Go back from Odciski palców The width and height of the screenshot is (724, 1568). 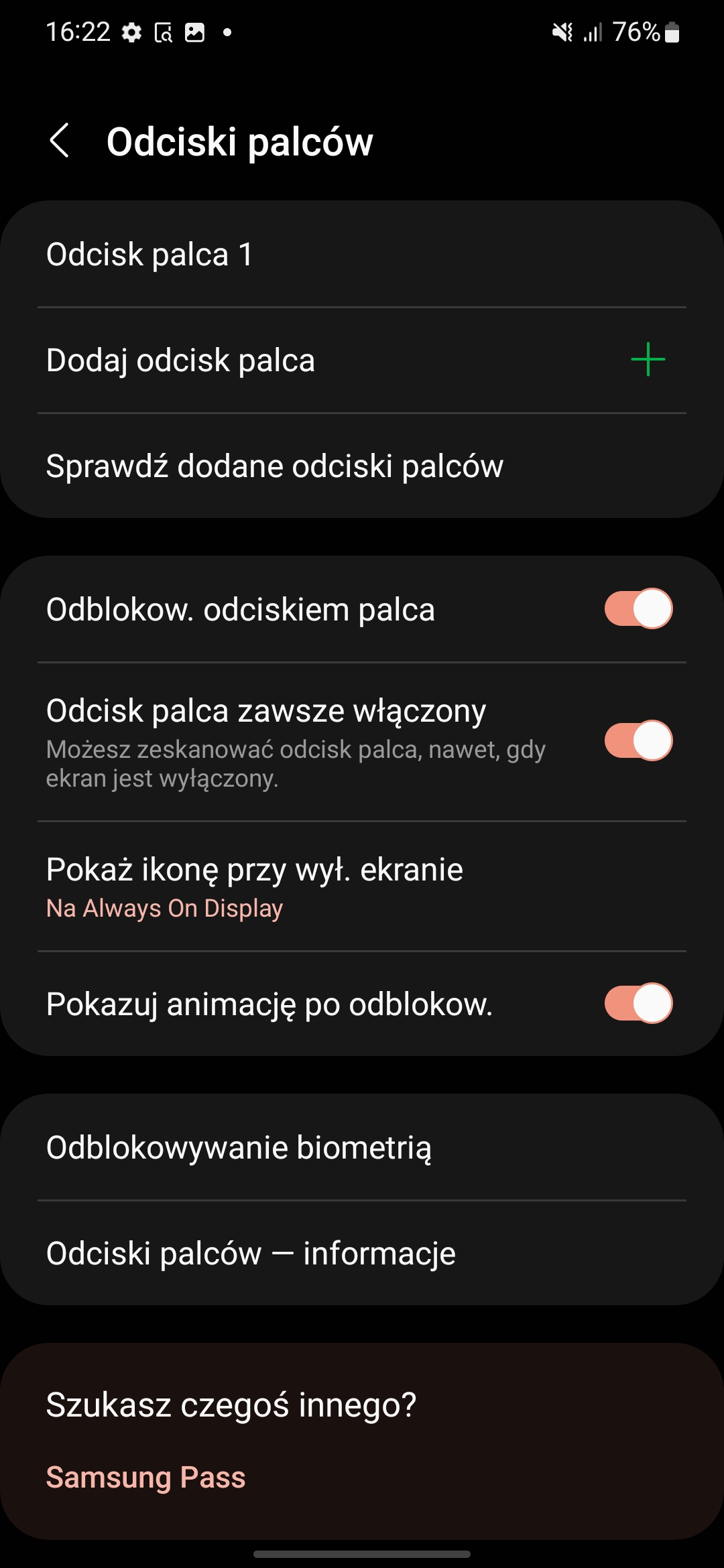pyautogui.click(x=60, y=141)
